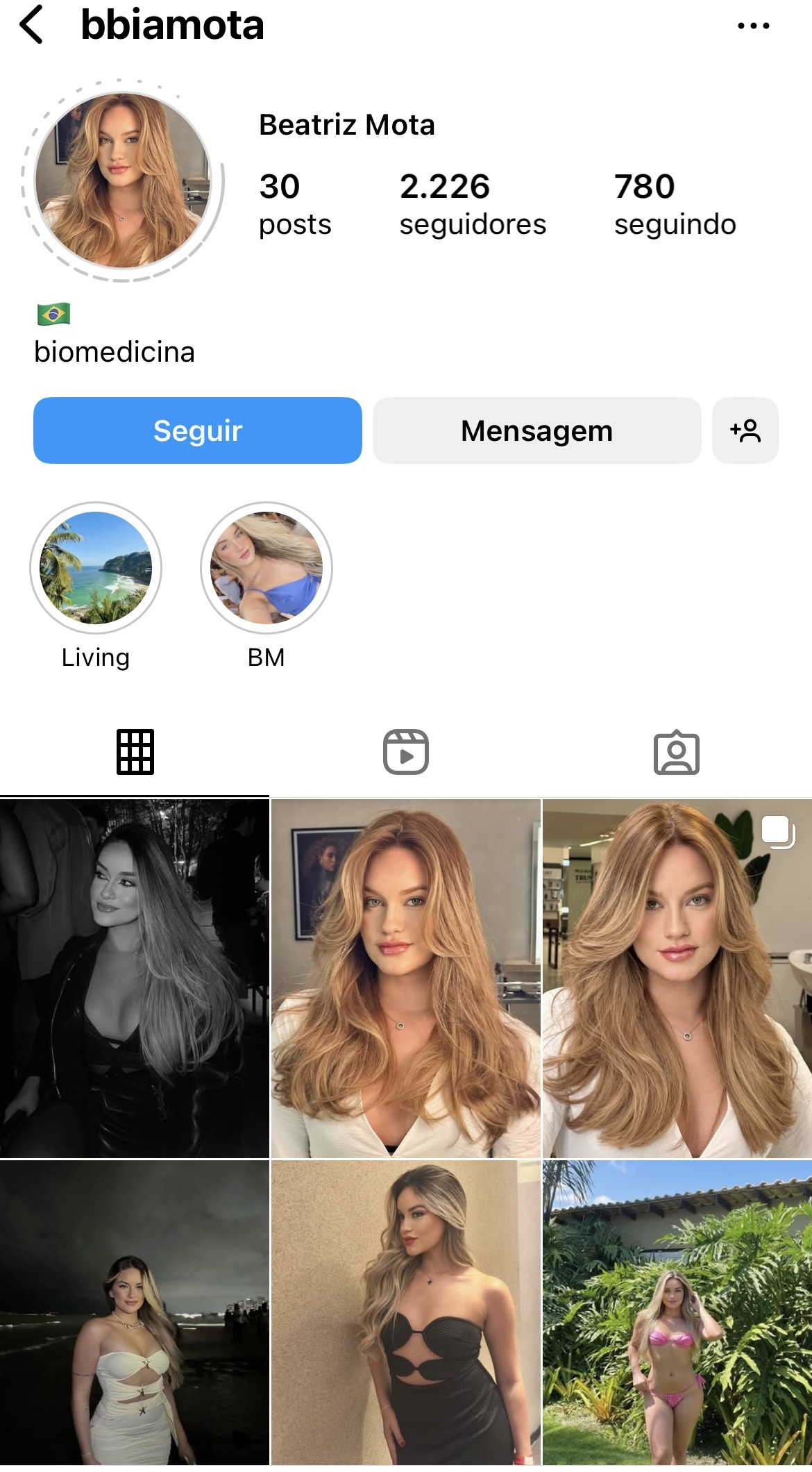The image size is (812, 1472).
Task: Open the three-dot options menu
Action: pos(753,26)
